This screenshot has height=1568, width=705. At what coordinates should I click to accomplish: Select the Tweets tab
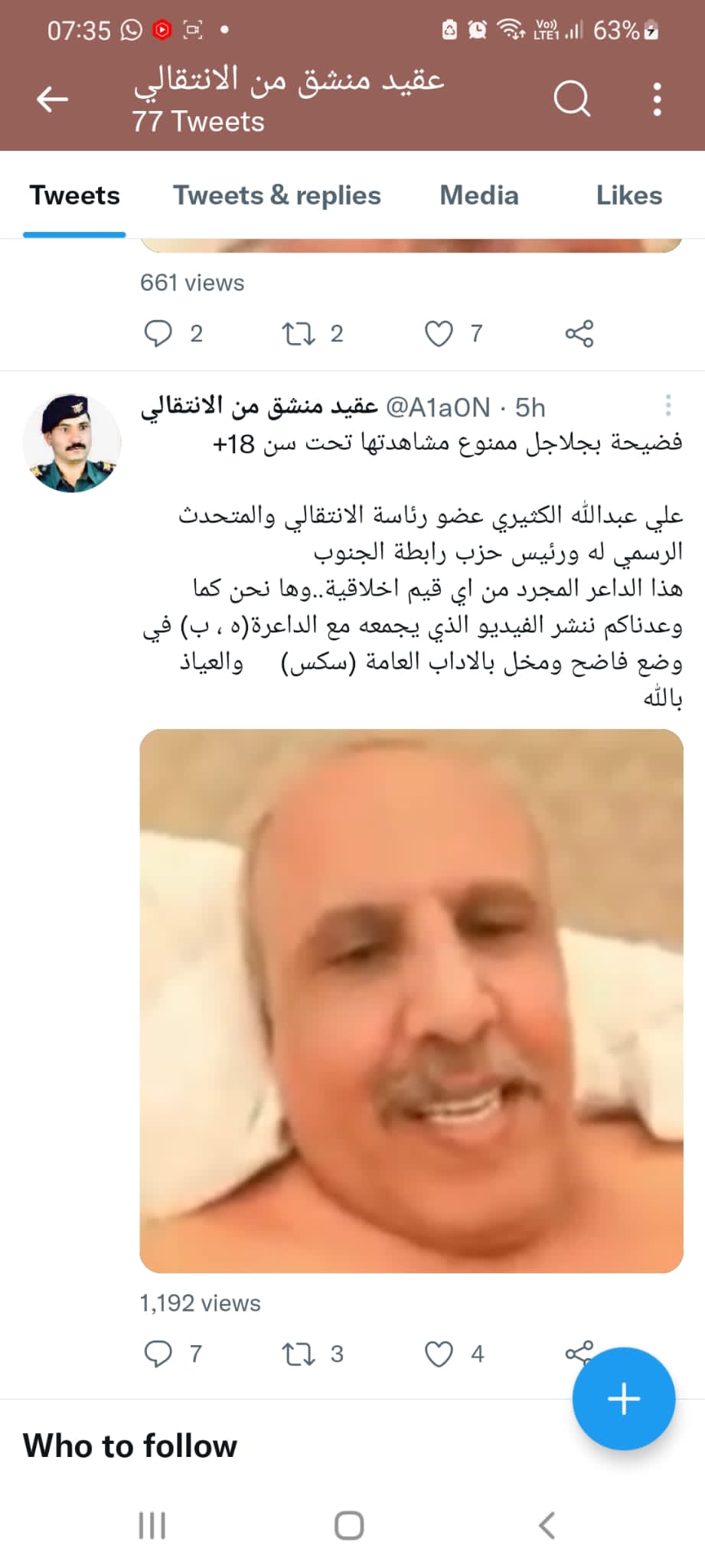point(74,196)
